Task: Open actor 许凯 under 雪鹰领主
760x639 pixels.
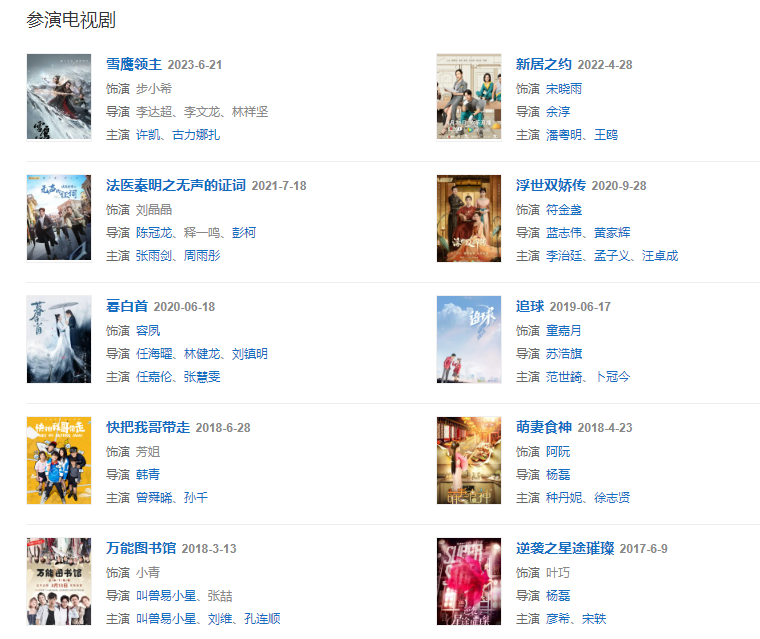Action: (148, 135)
